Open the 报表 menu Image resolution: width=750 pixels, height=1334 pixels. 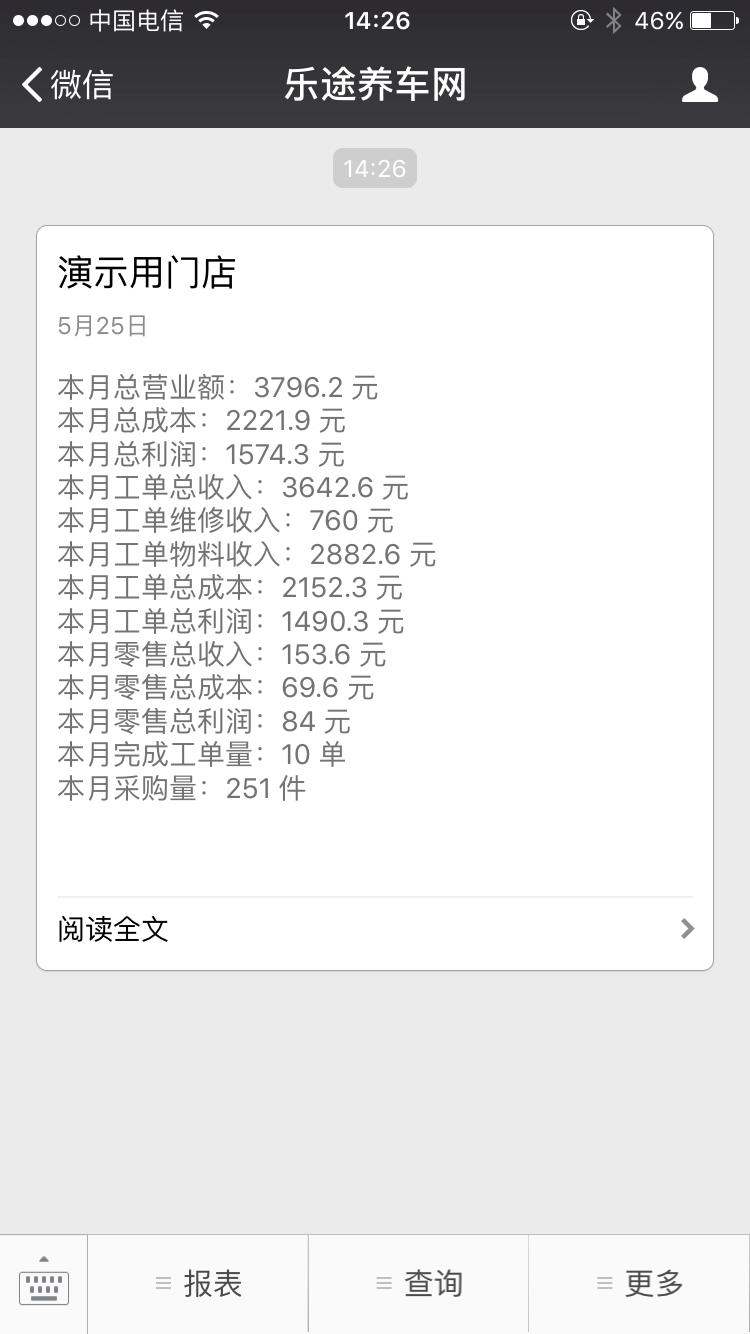click(x=198, y=1284)
